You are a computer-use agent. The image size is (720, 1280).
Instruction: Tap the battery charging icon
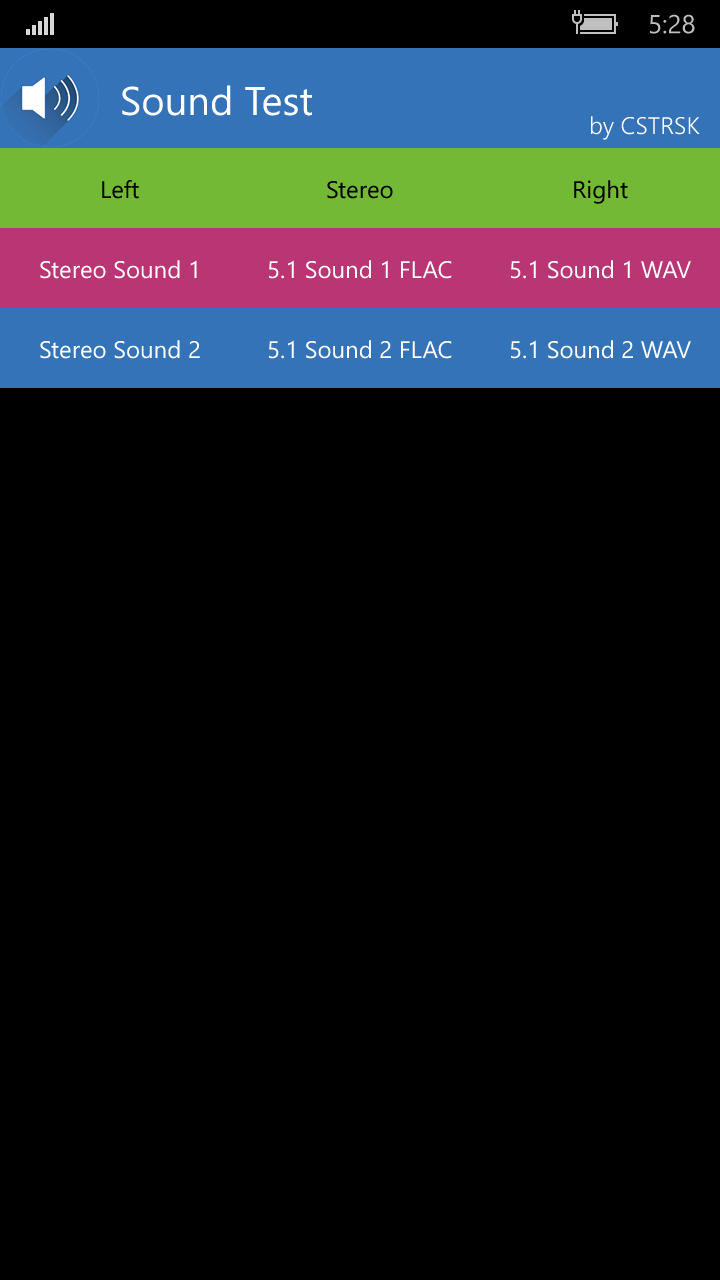596,24
